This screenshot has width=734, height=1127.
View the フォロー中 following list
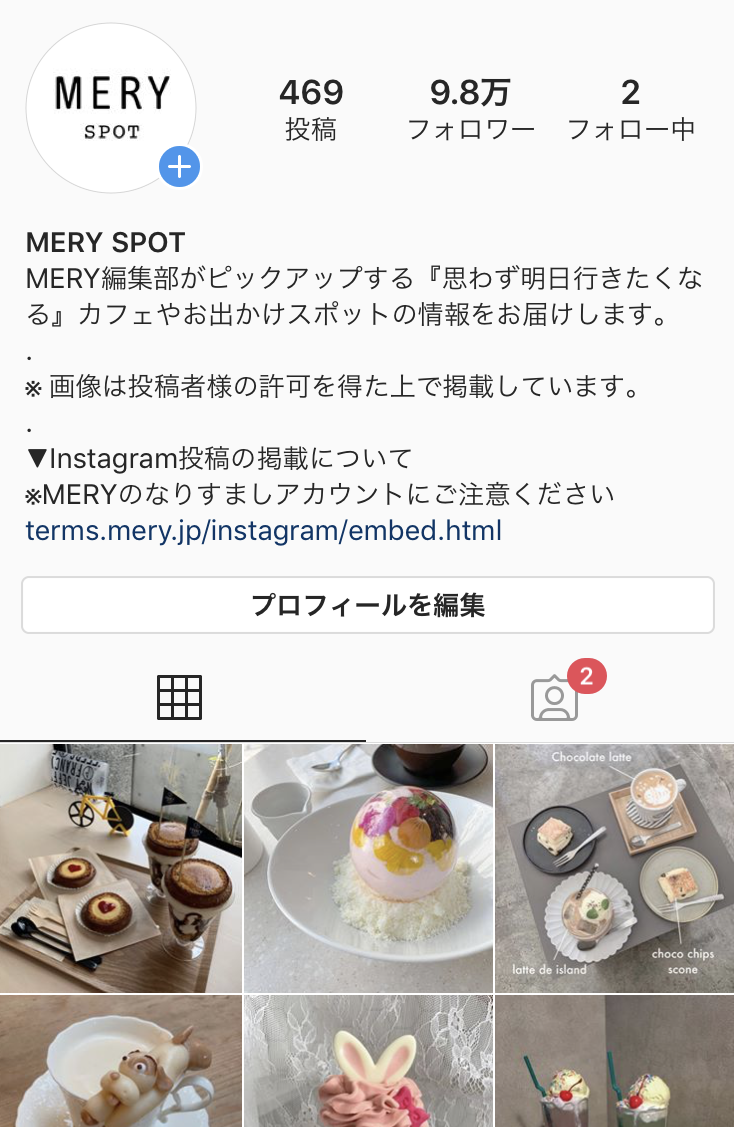tap(630, 110)
